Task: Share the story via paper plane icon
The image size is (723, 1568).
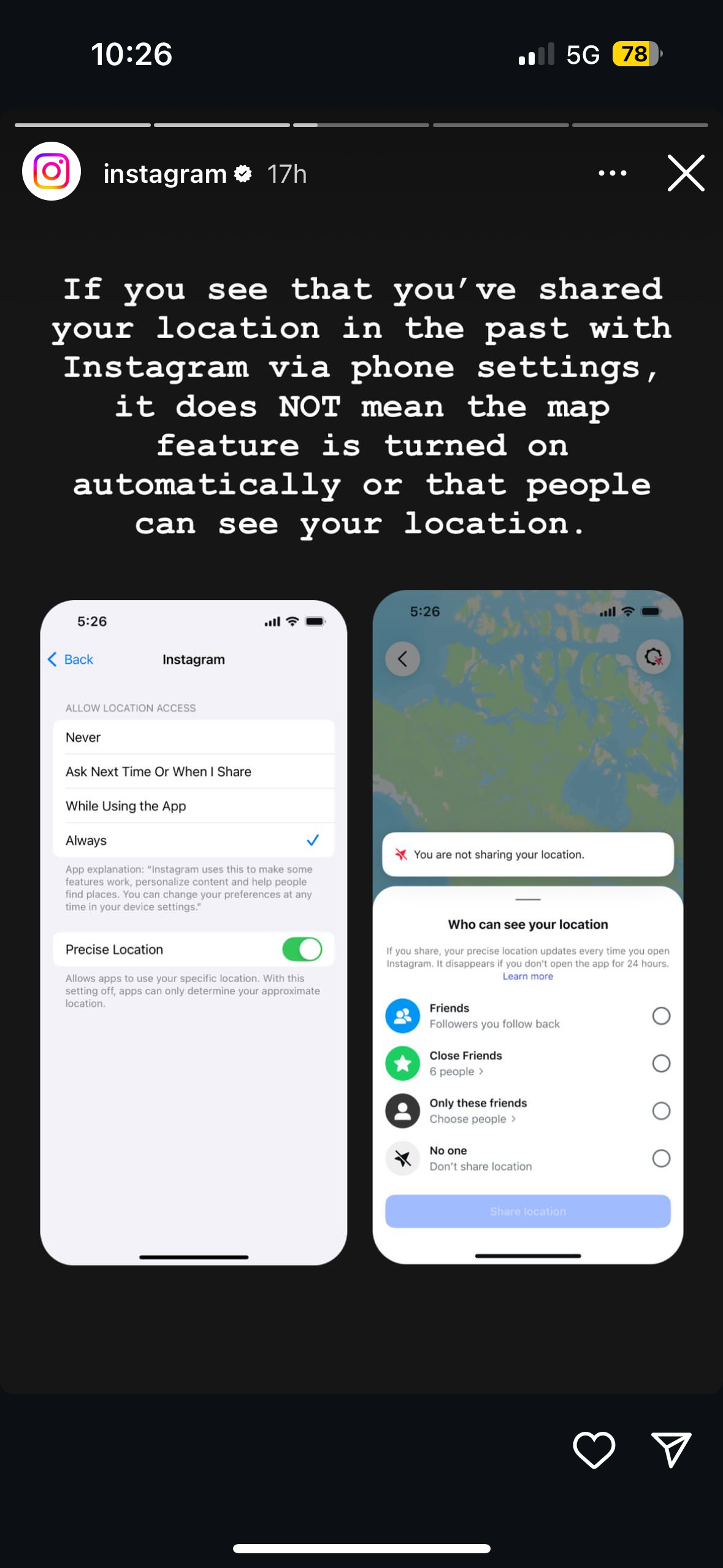Action: tap(671, 1450)
